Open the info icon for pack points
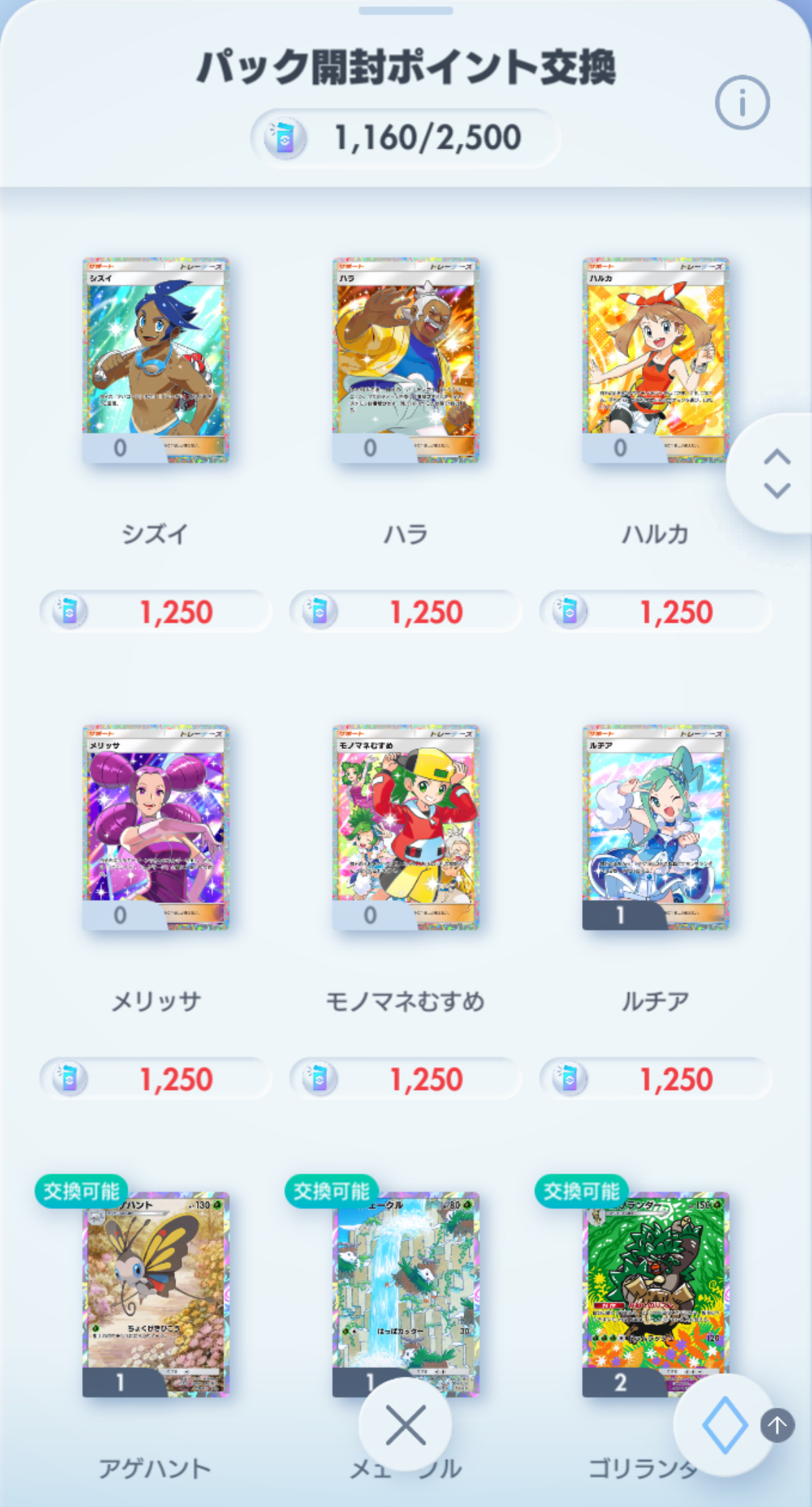Screen dimensions: 812x1507 click(x=742, y=103)
